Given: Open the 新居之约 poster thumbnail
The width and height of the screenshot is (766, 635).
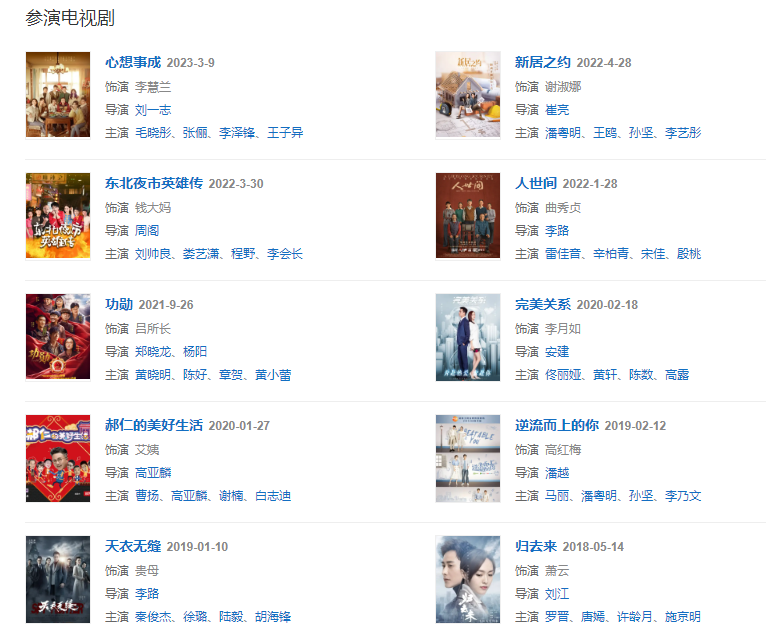Looking at the screenshot, I should [x=467, y=95].
